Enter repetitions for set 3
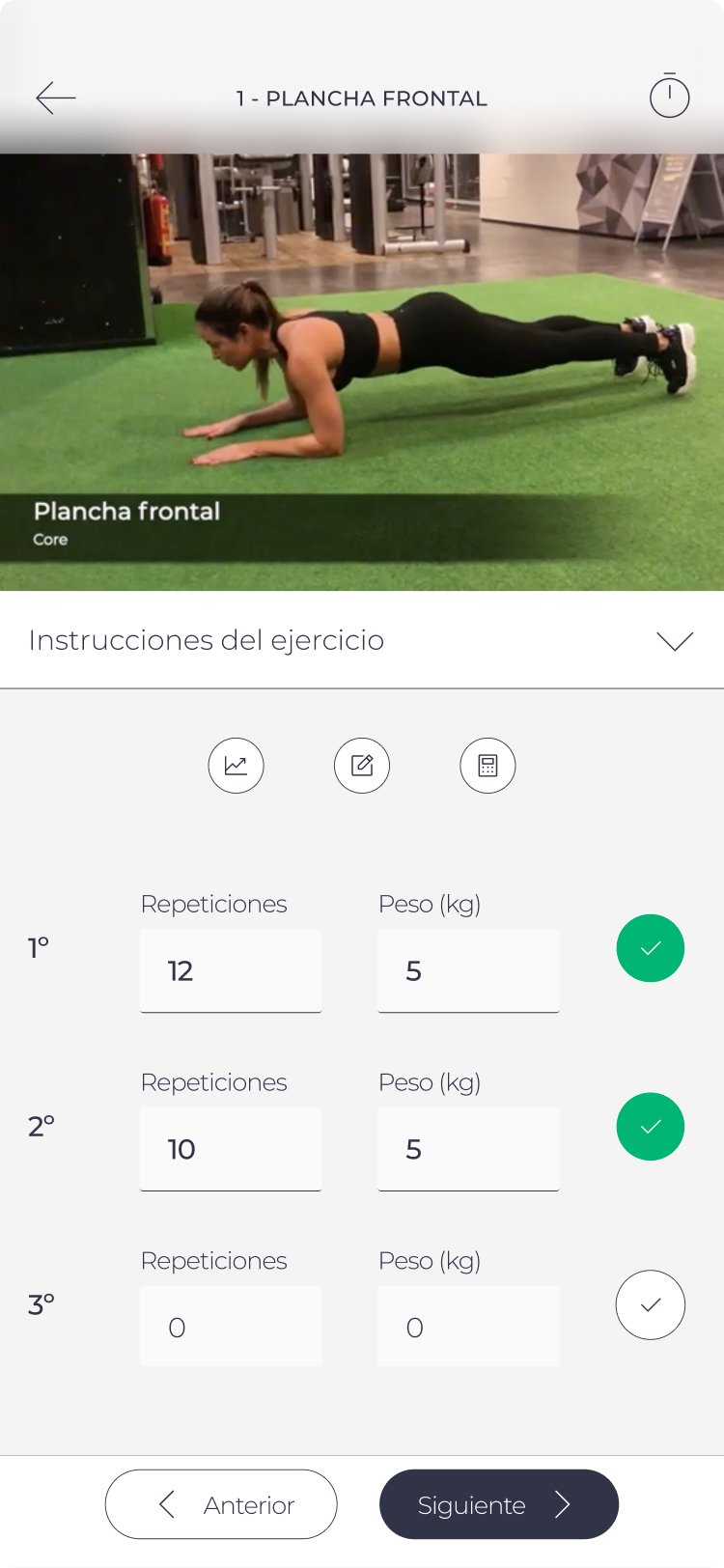This screenshot has width=724, height=1568. [231, 1327]
